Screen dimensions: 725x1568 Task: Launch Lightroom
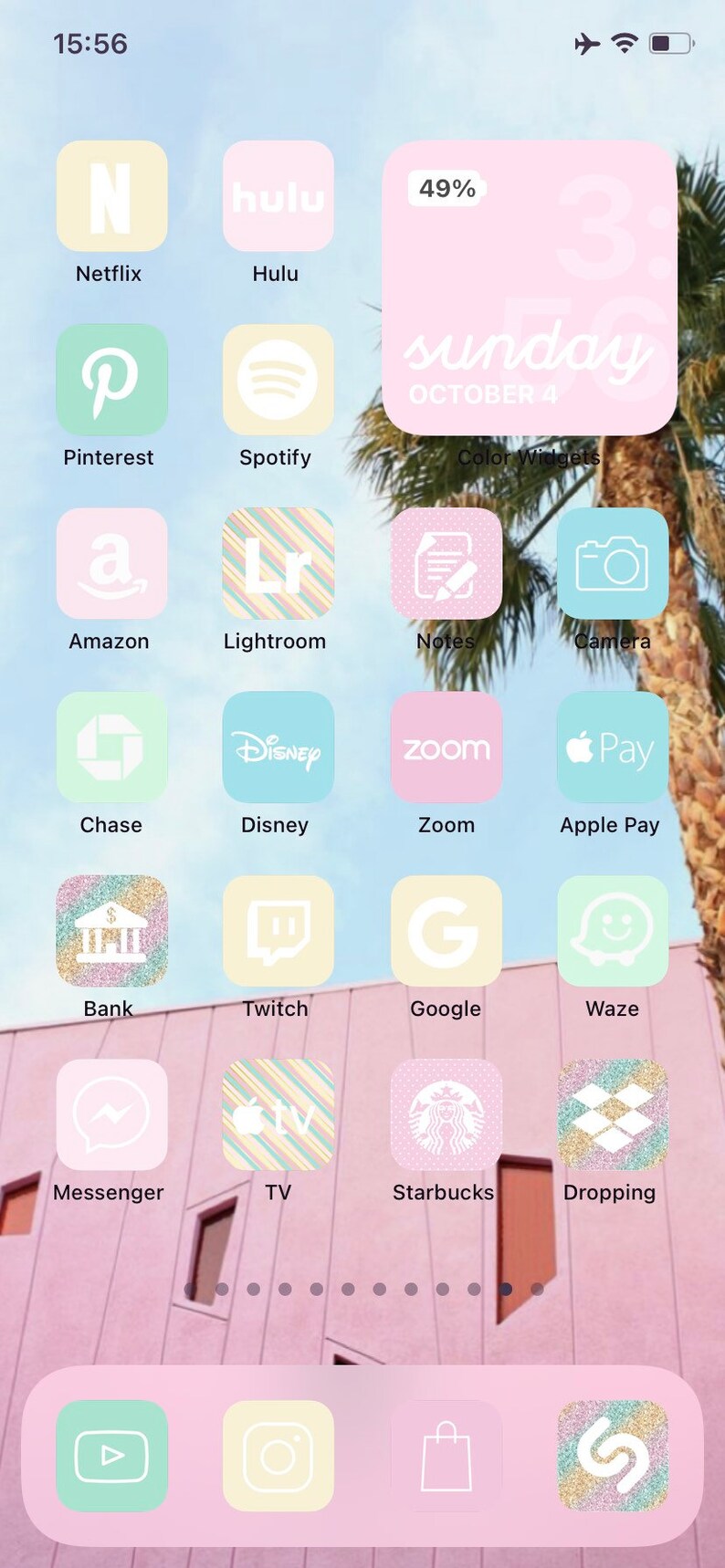click(x=278, y=563)
